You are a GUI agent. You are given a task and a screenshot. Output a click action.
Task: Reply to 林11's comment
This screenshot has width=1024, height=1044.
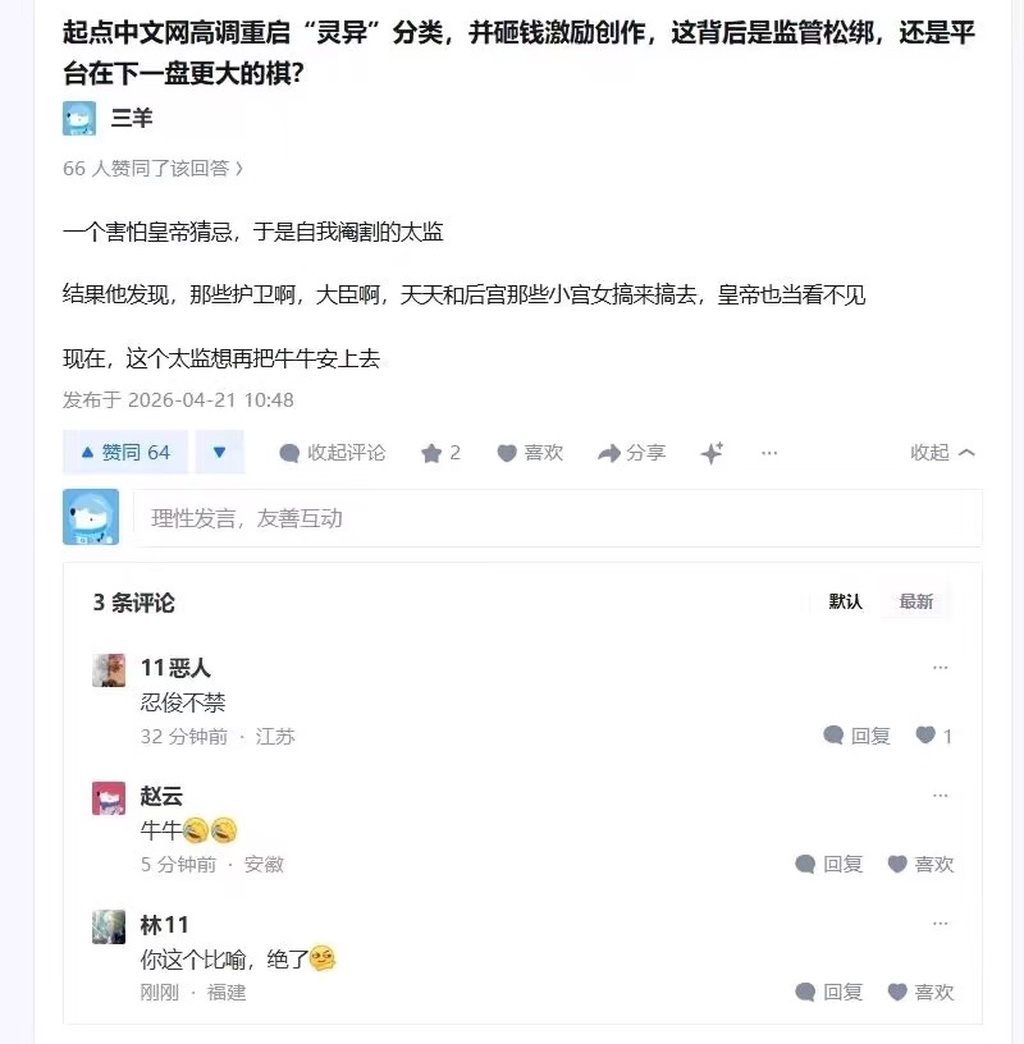(x=829, y=992)
